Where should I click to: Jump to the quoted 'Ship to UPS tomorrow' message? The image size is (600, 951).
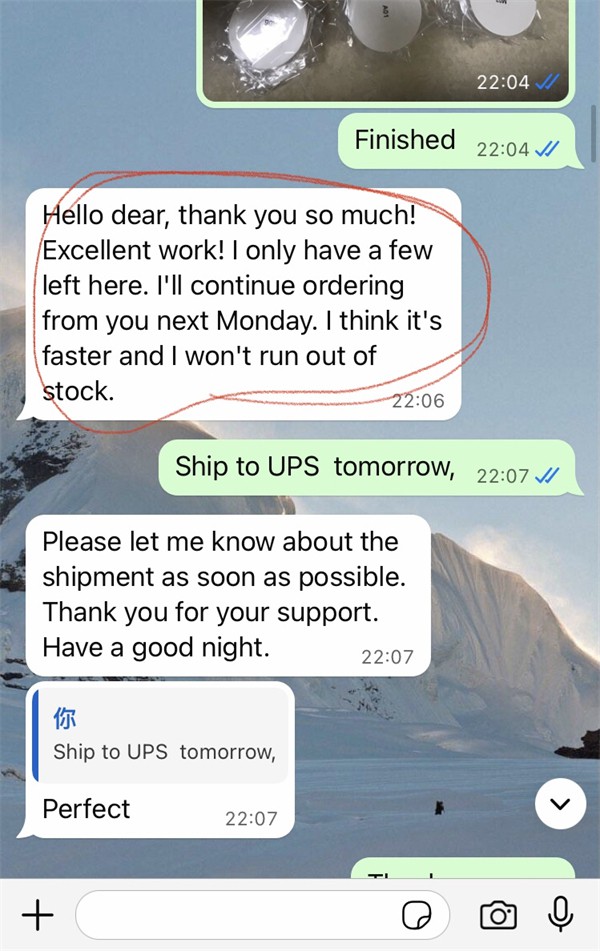tap(162, 735)
